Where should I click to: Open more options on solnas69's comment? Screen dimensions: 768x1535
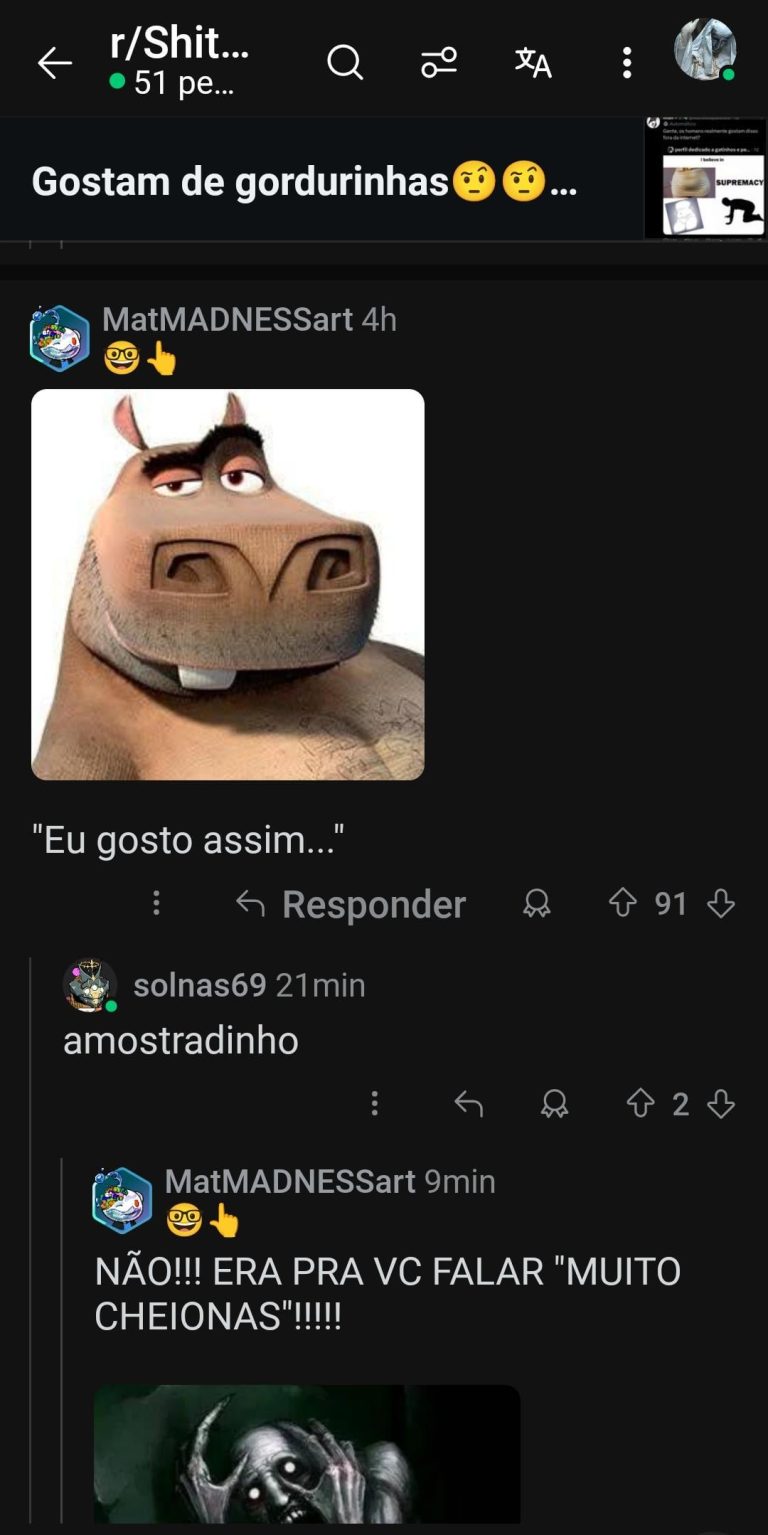[375, 1104]
